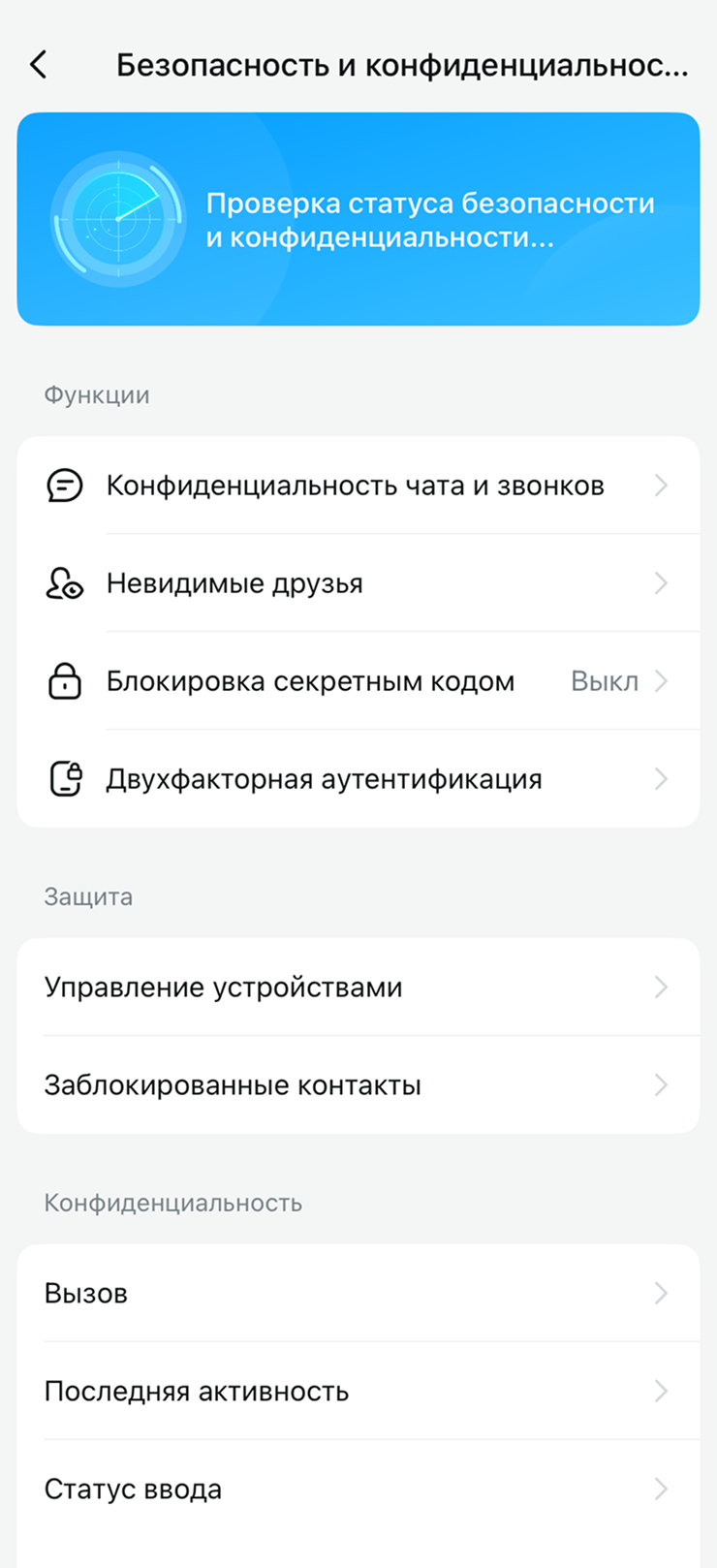The image size is (717, 1568).
Task: Open the Защита section item Управление устройствами
Action: (358, 987)
